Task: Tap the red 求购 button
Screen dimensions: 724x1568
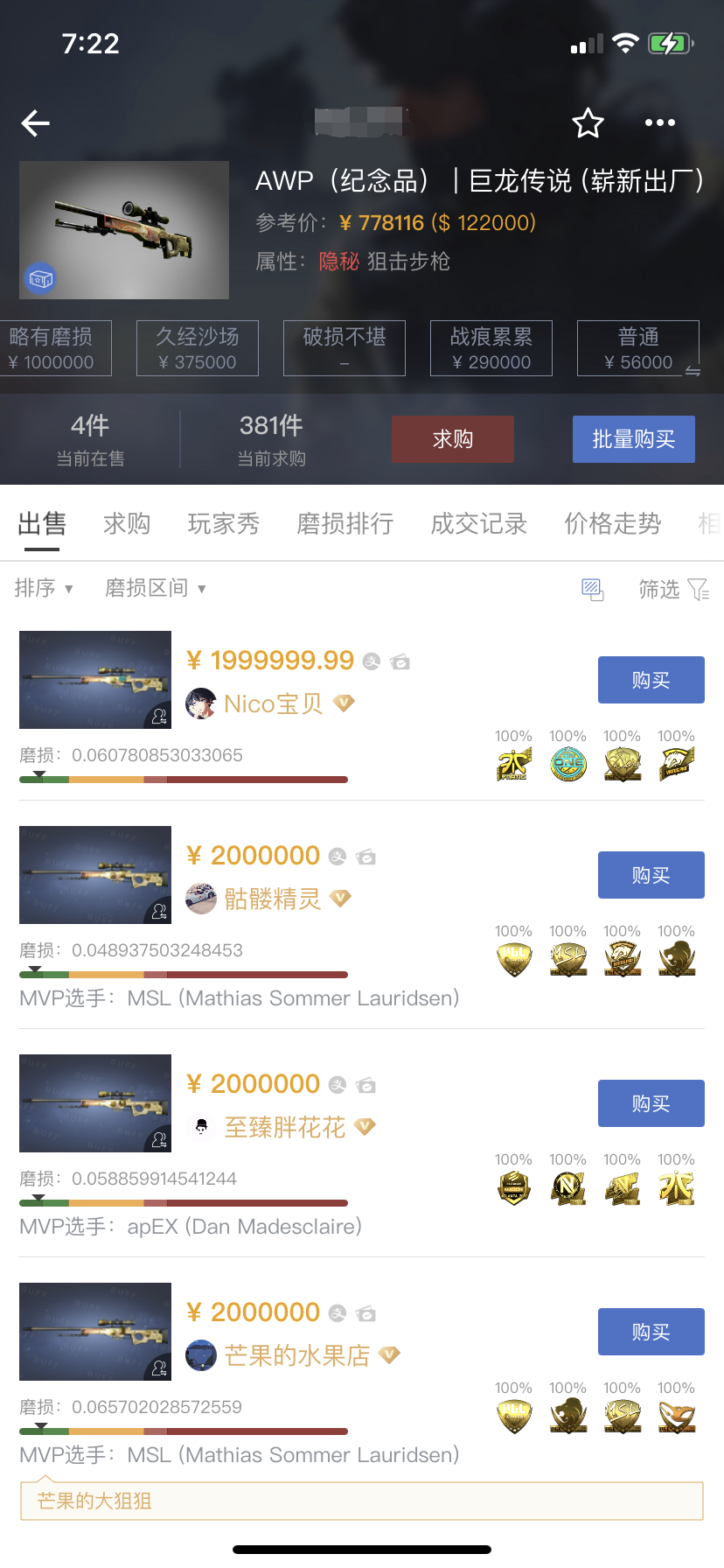Action: (453, 439)
